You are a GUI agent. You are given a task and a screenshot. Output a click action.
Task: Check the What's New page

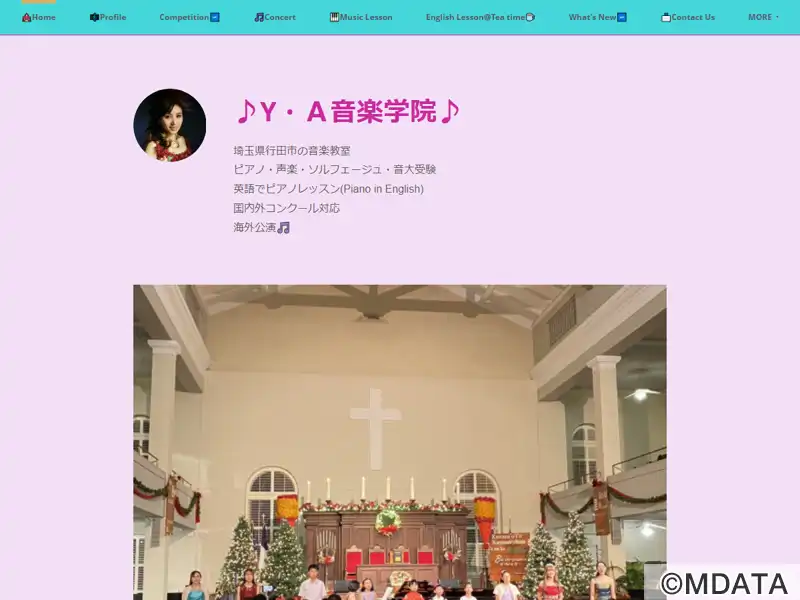598,17
